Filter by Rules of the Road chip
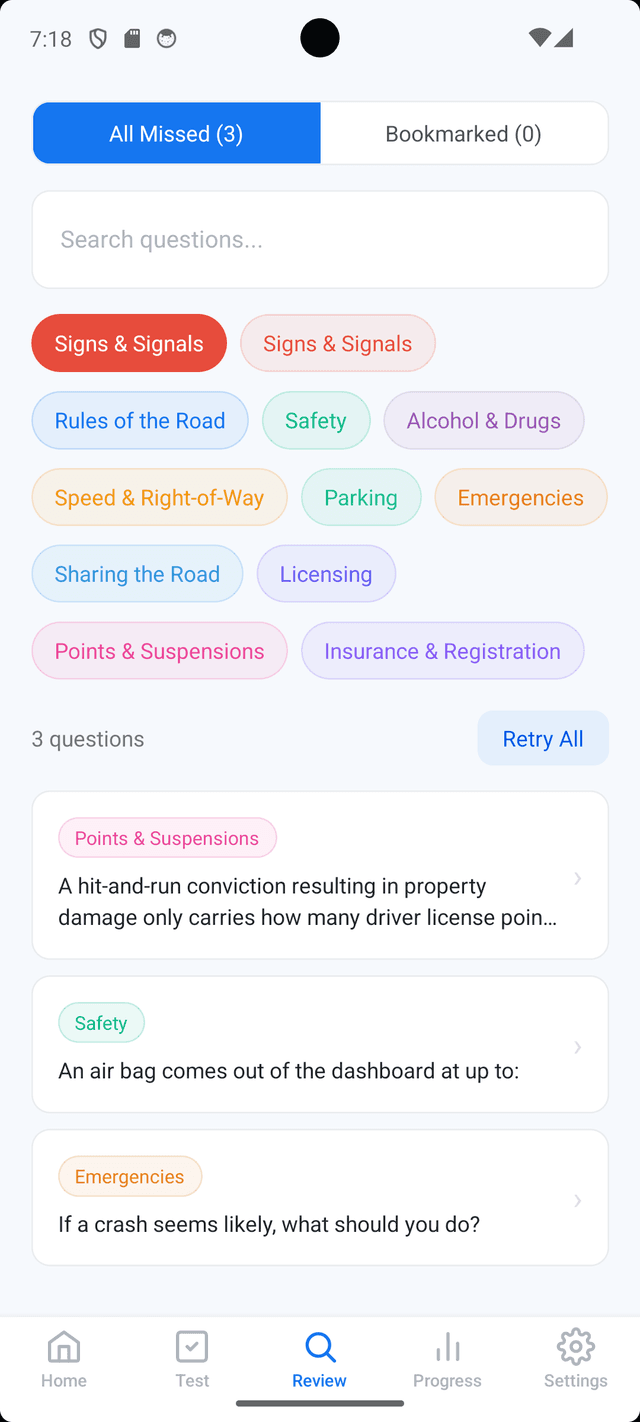 pyautogui.click(x=140, y=421)
